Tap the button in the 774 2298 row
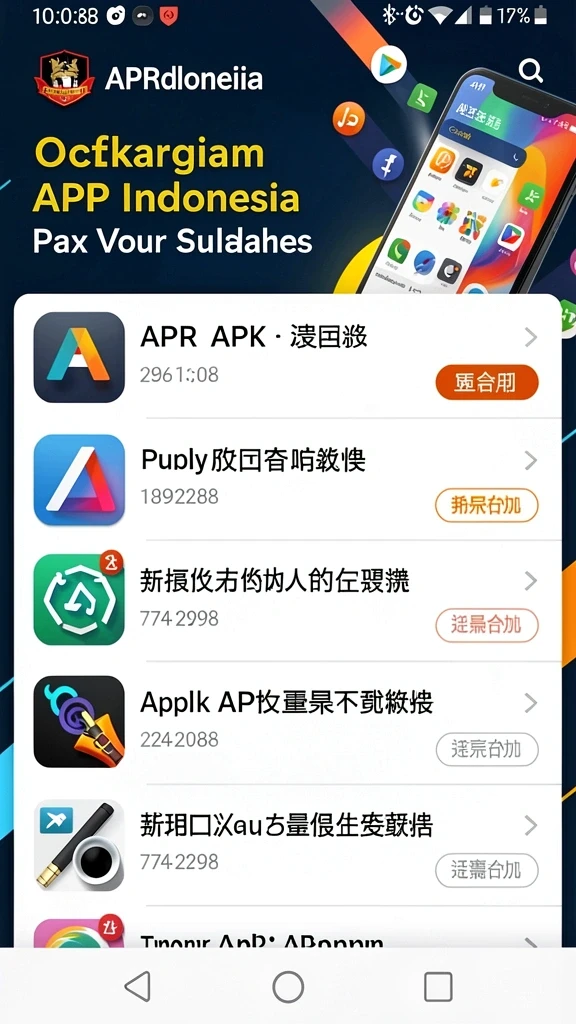This screenshot has height=1024, width=576. click(x=487, y=870)
